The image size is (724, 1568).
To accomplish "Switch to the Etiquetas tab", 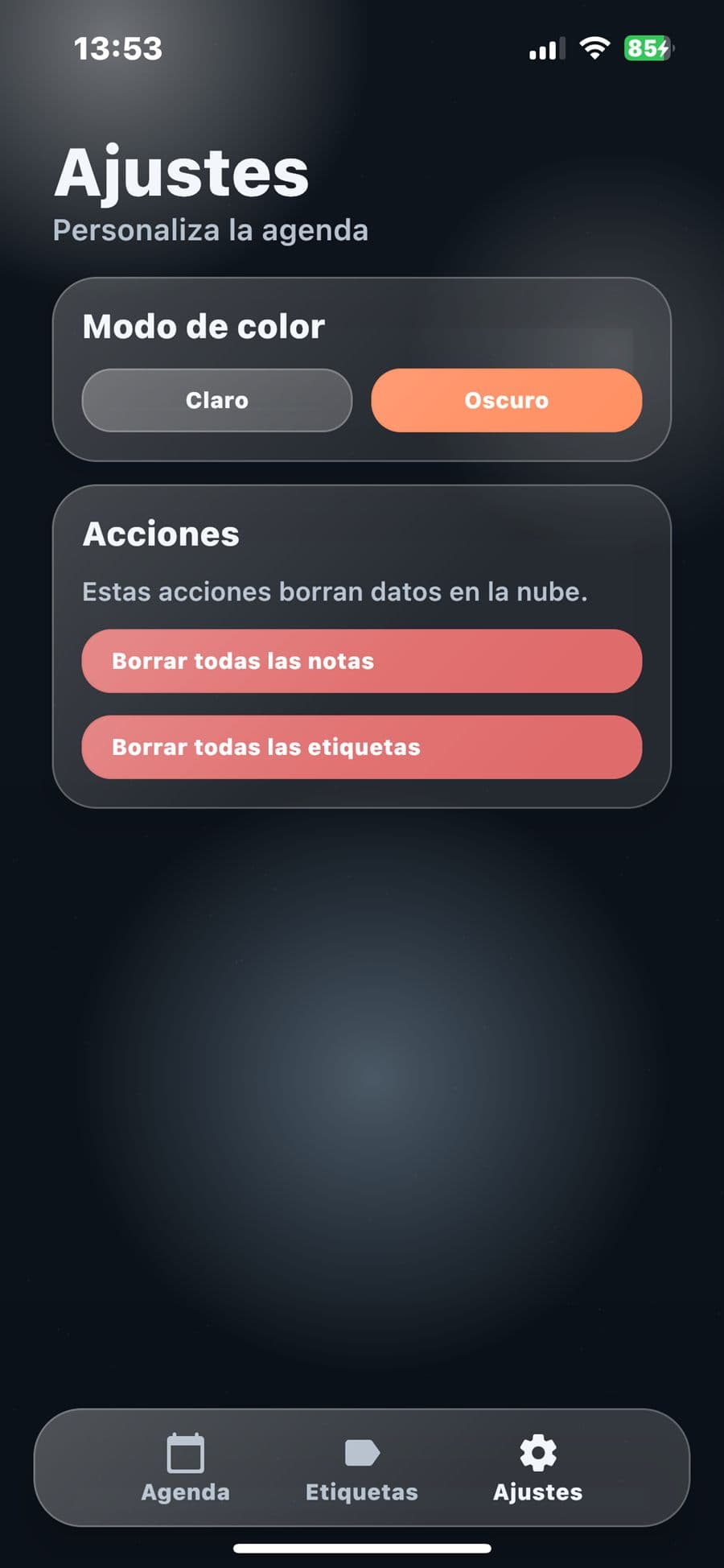I will pyautogui.click(x=362, y=1471).
